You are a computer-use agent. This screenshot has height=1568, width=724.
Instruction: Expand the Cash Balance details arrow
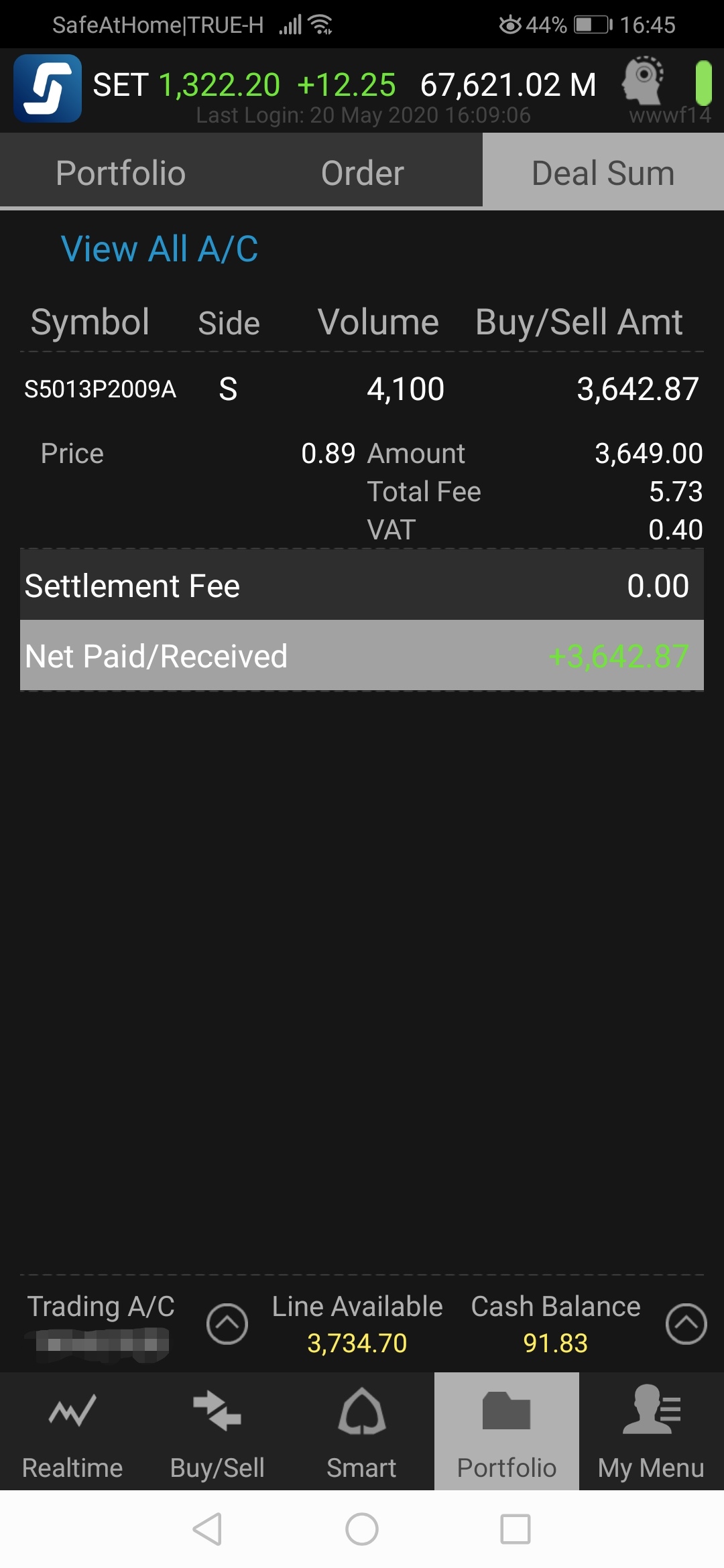686,1323
